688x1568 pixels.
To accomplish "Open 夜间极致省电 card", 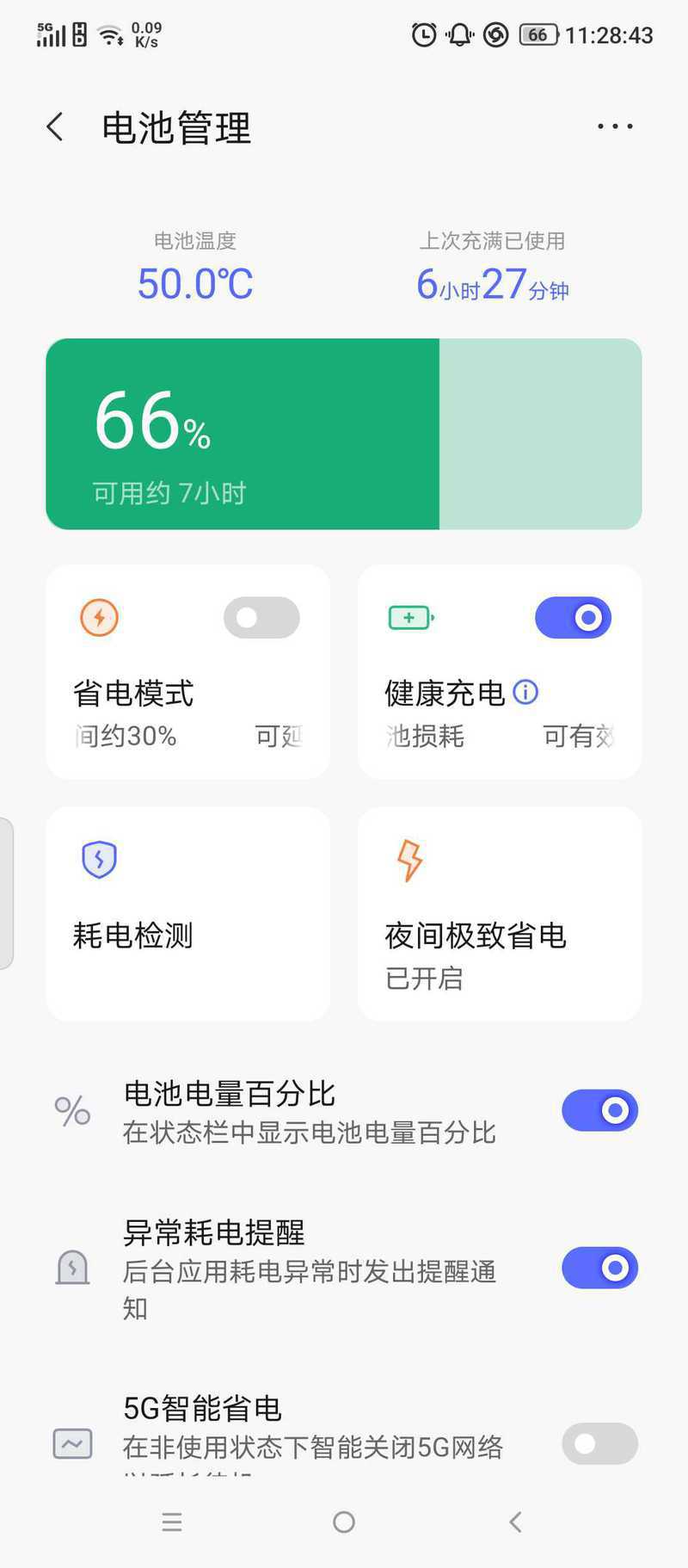I will 500,914.
